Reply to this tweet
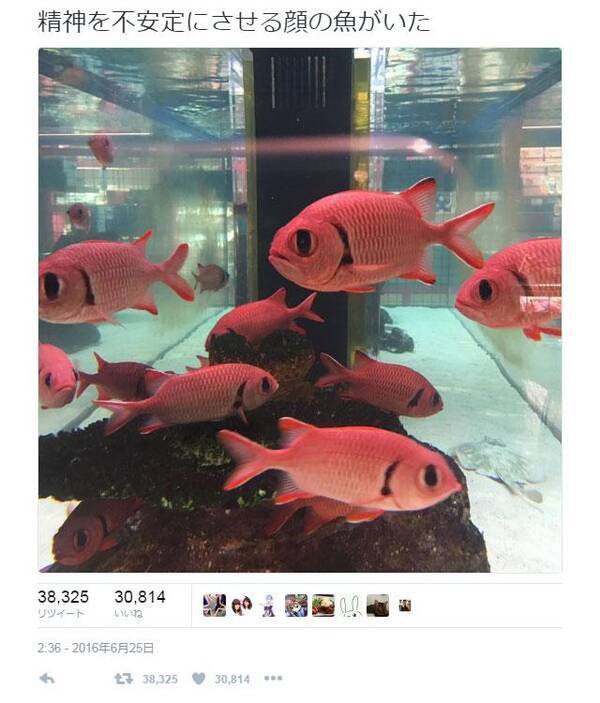 (46, 678)
